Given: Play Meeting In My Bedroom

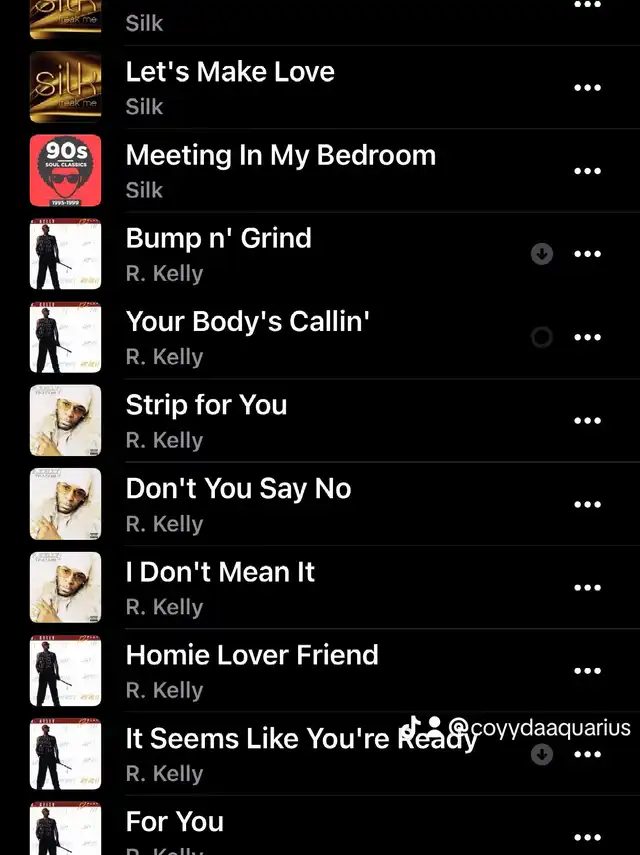Looking at the screenshot, I should (280, 156).
